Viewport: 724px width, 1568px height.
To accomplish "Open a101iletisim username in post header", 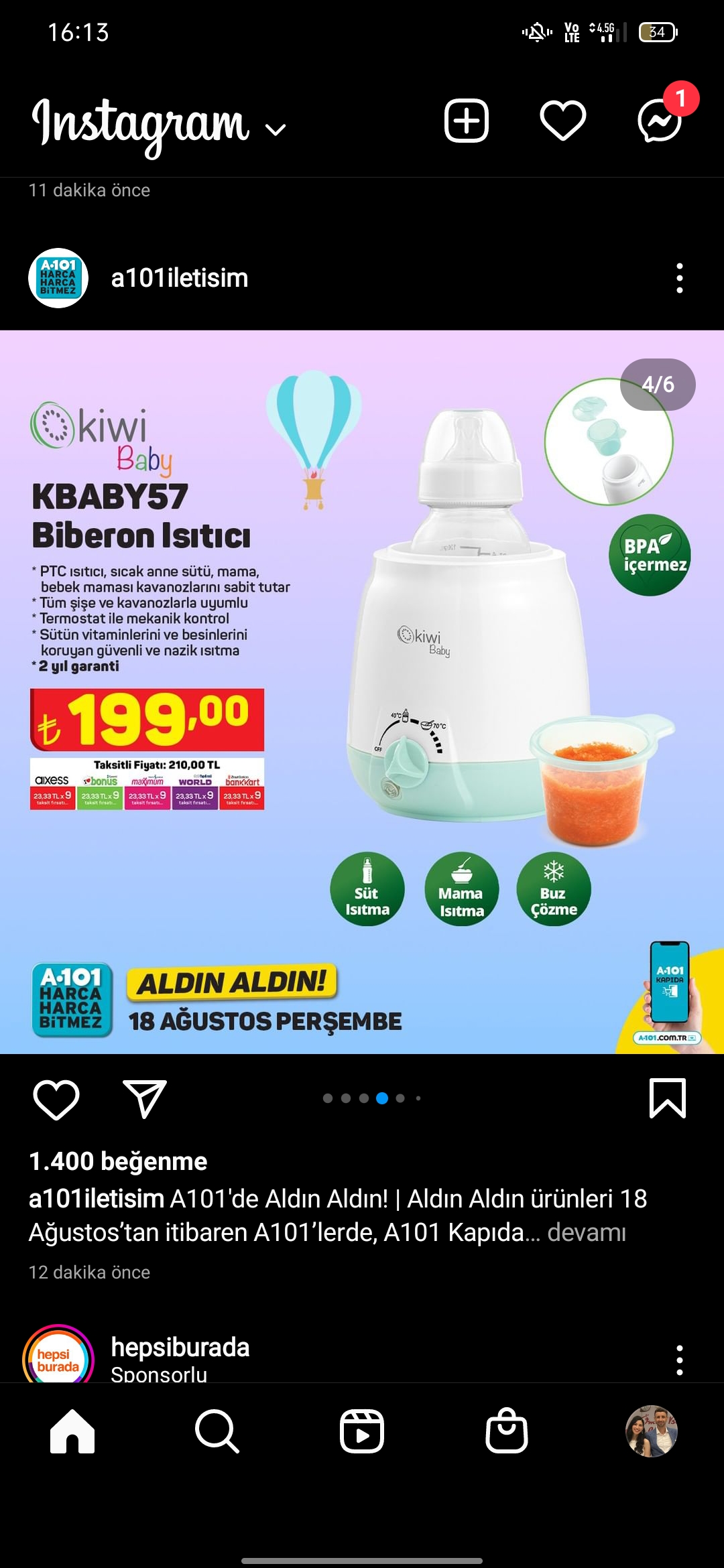I will (x=180, y=278).
